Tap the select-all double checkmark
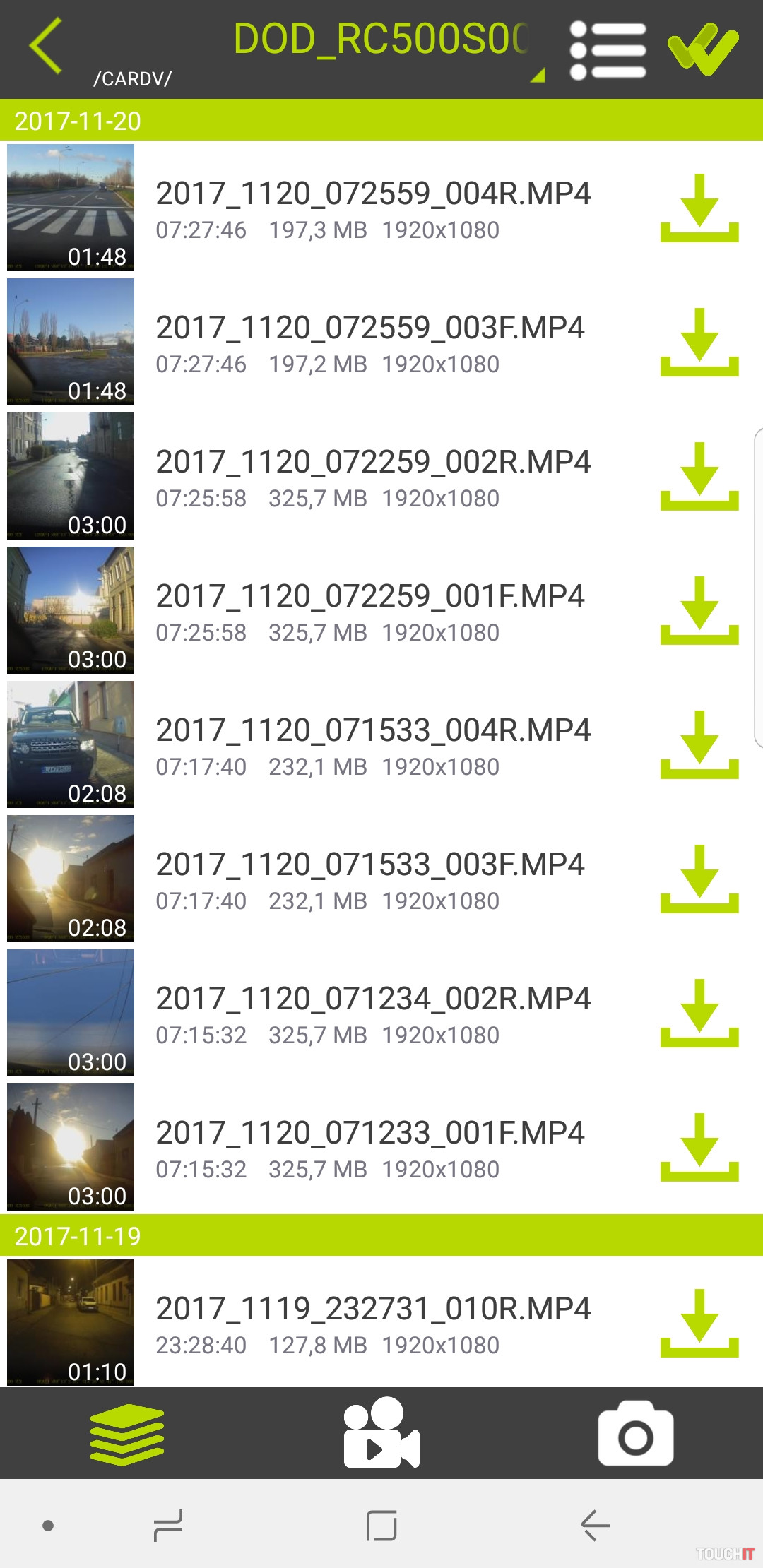 pyautogui.click(x=703, y=48)
